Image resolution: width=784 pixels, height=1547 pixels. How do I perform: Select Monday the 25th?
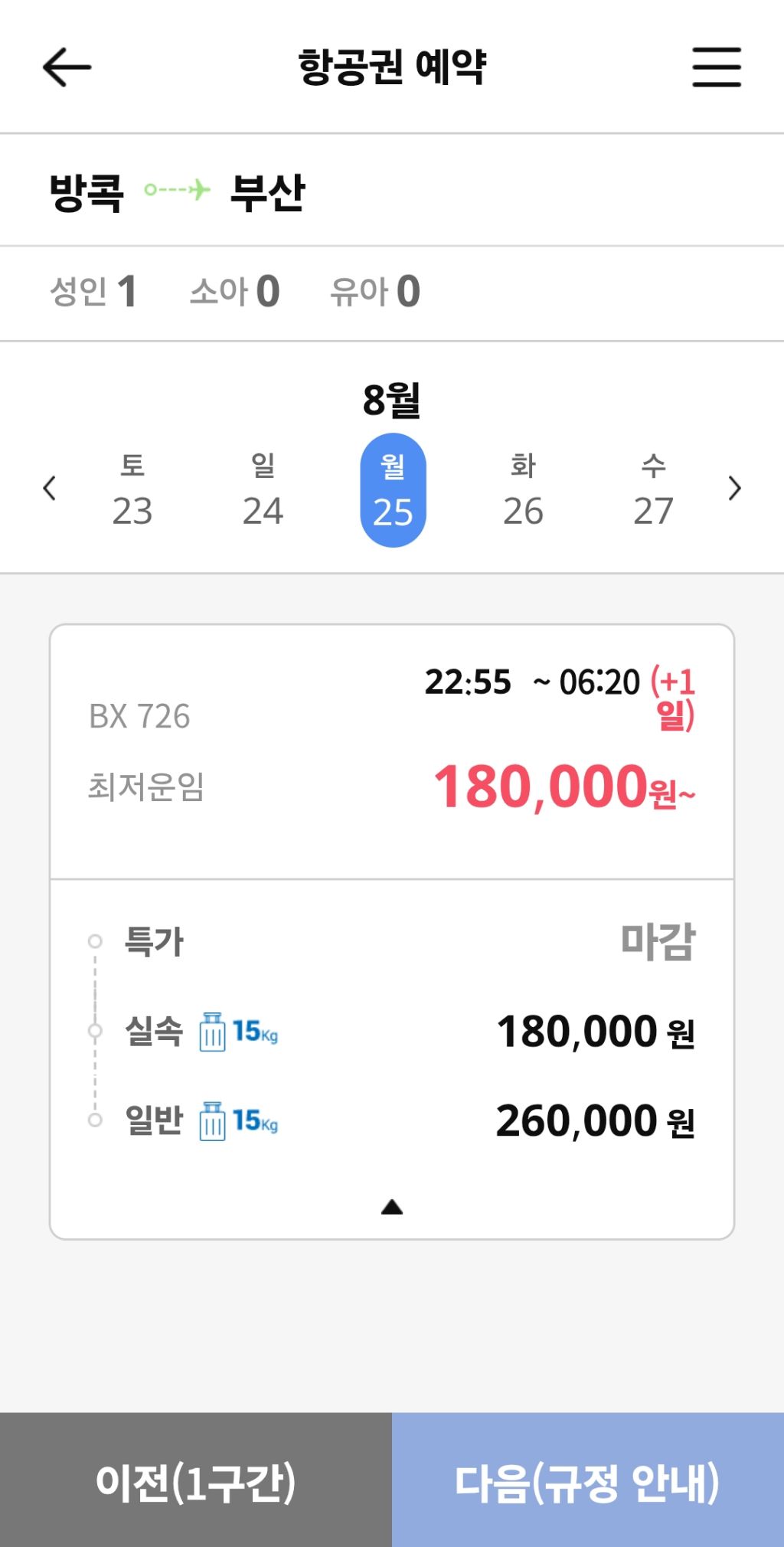[393, 490]
